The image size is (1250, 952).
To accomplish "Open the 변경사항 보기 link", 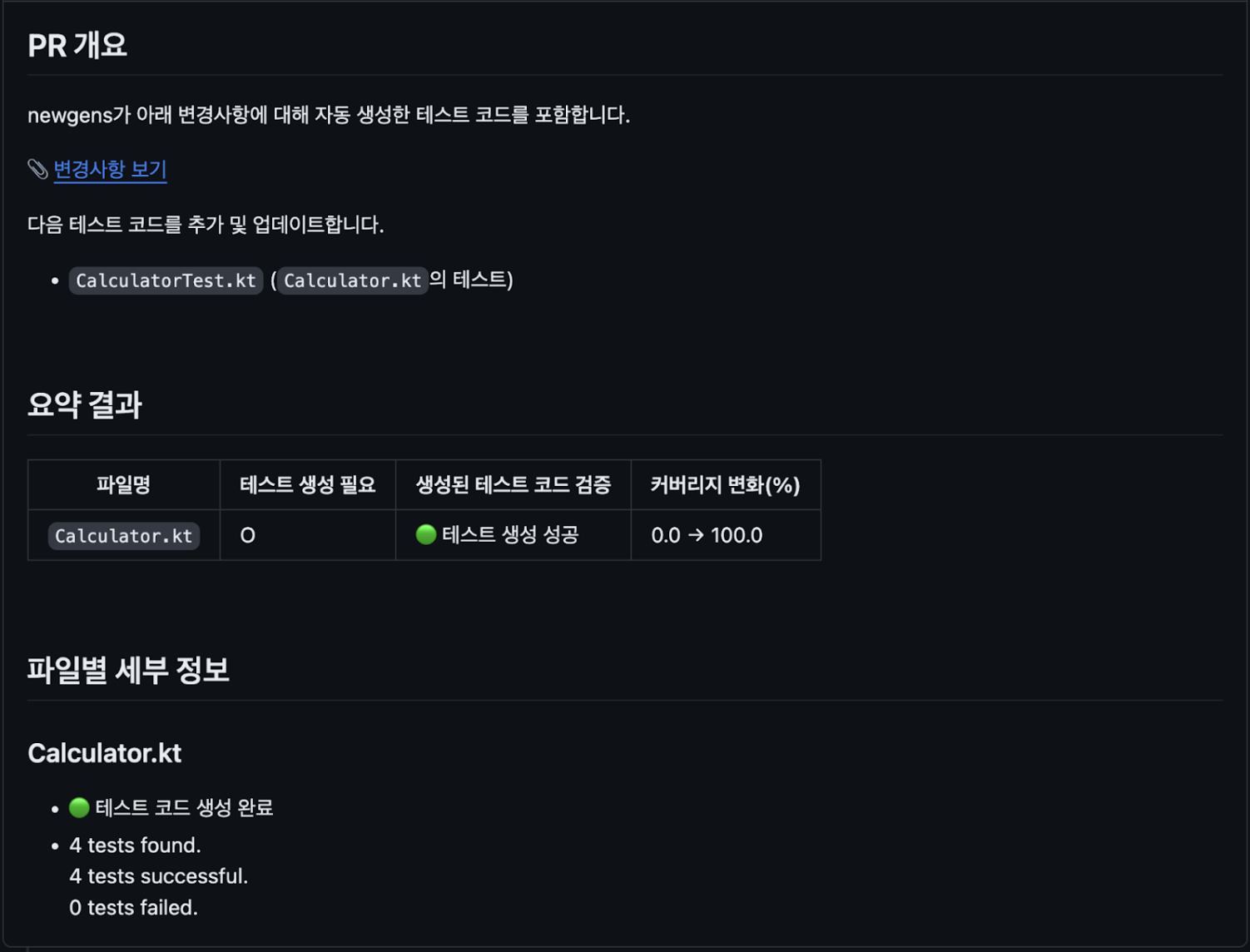I will (110, 170).
